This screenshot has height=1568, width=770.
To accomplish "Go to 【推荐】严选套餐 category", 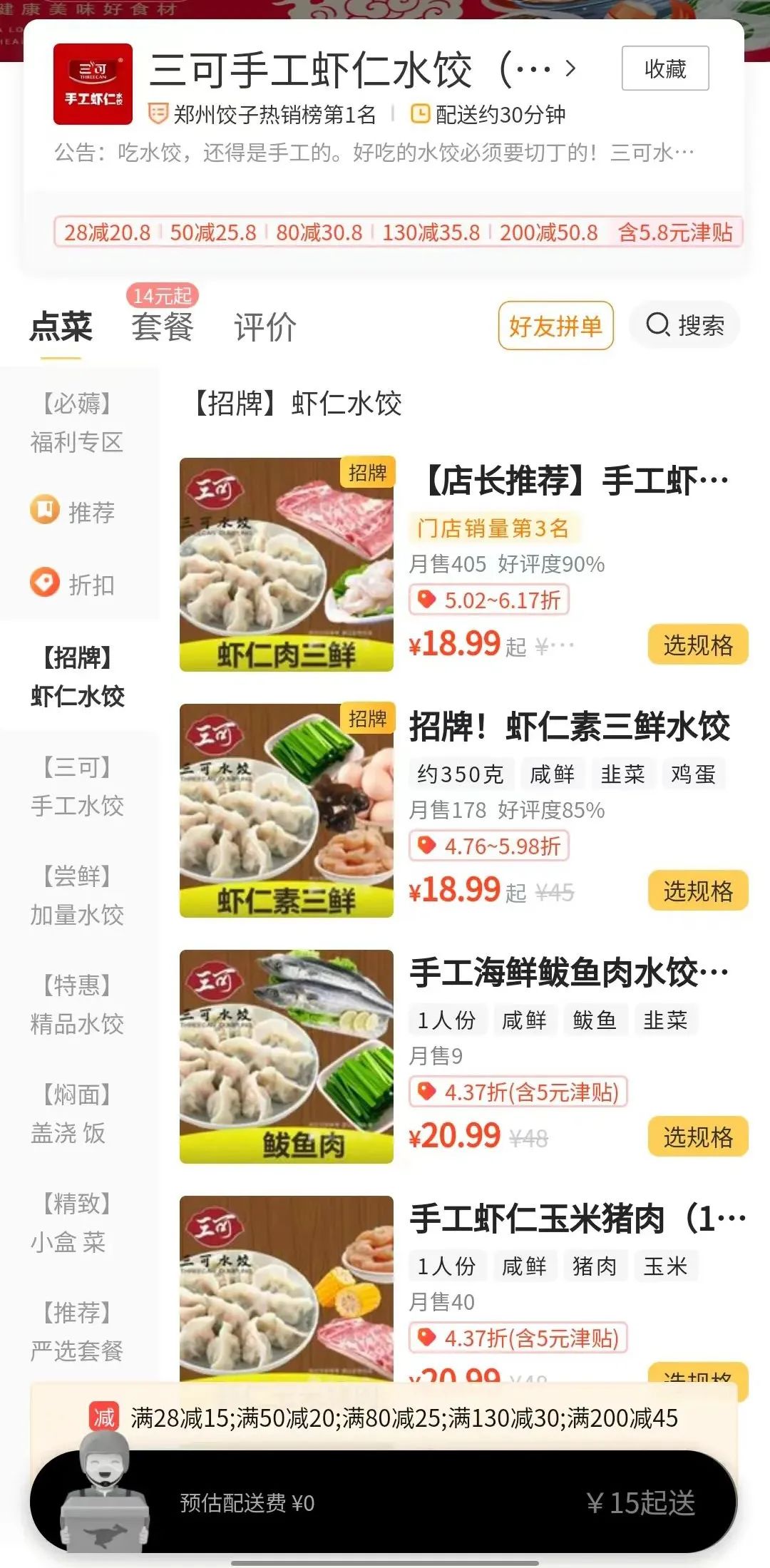I will (77, 1331).
